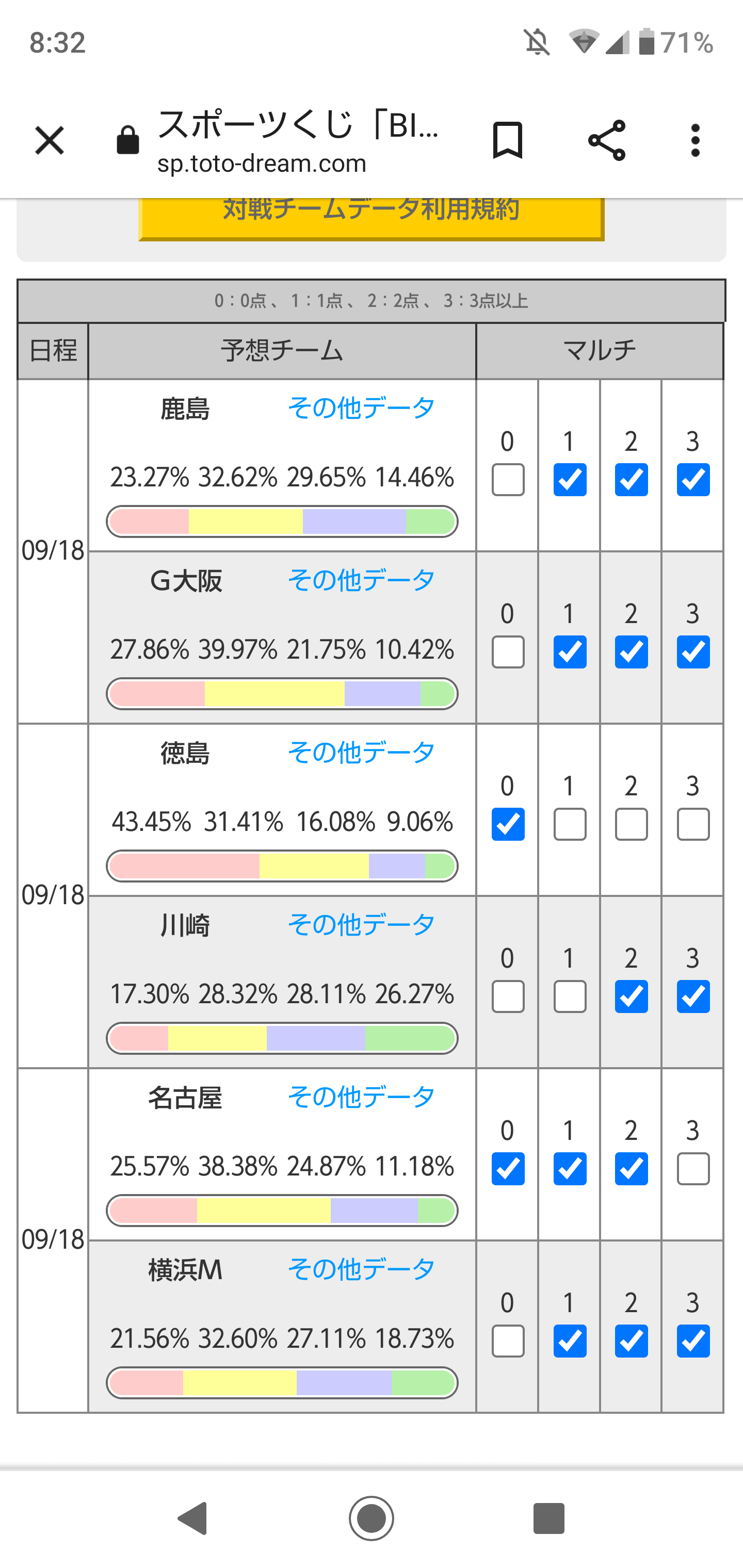743x1568 pixels.
Task: Bookmark this toto-dream page
Action: click(507, 141)
